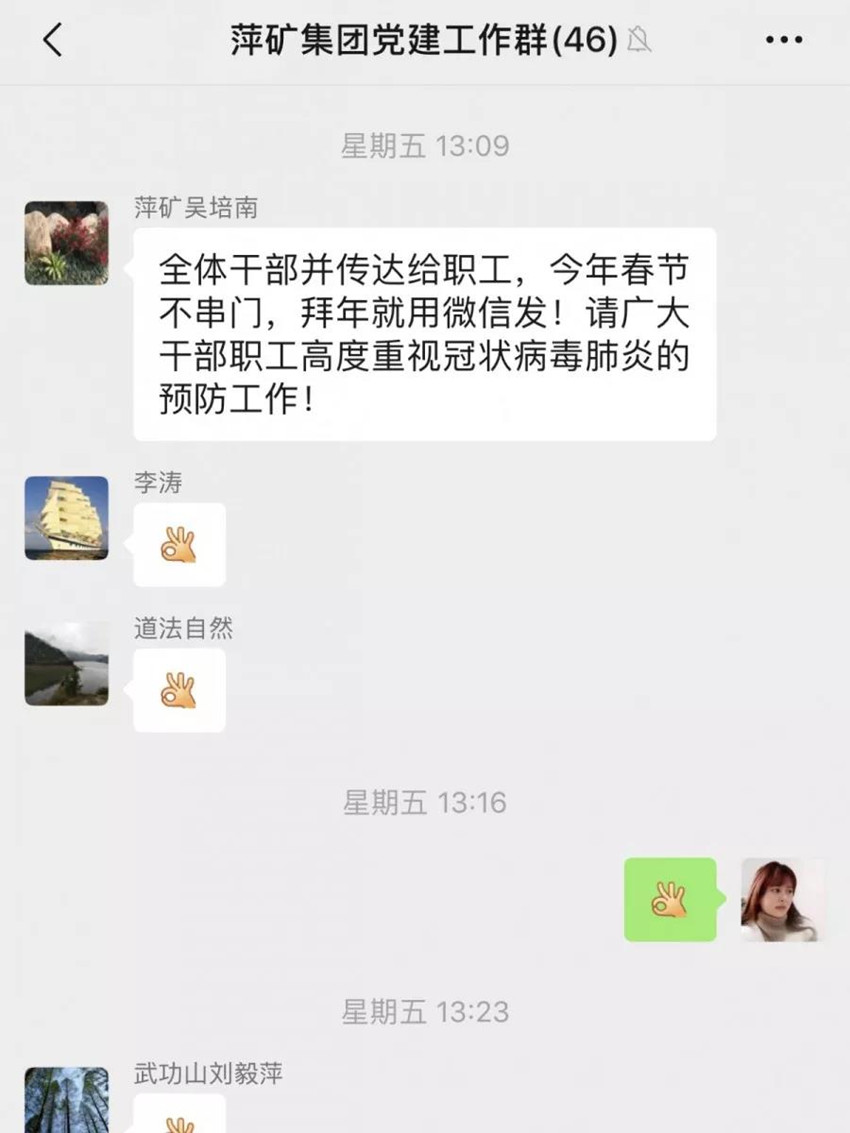Click the green OK-hand emoji you sent
The height and width of the screenshot is (1133, 850).
pyautogui.click(x=670, y=899)
